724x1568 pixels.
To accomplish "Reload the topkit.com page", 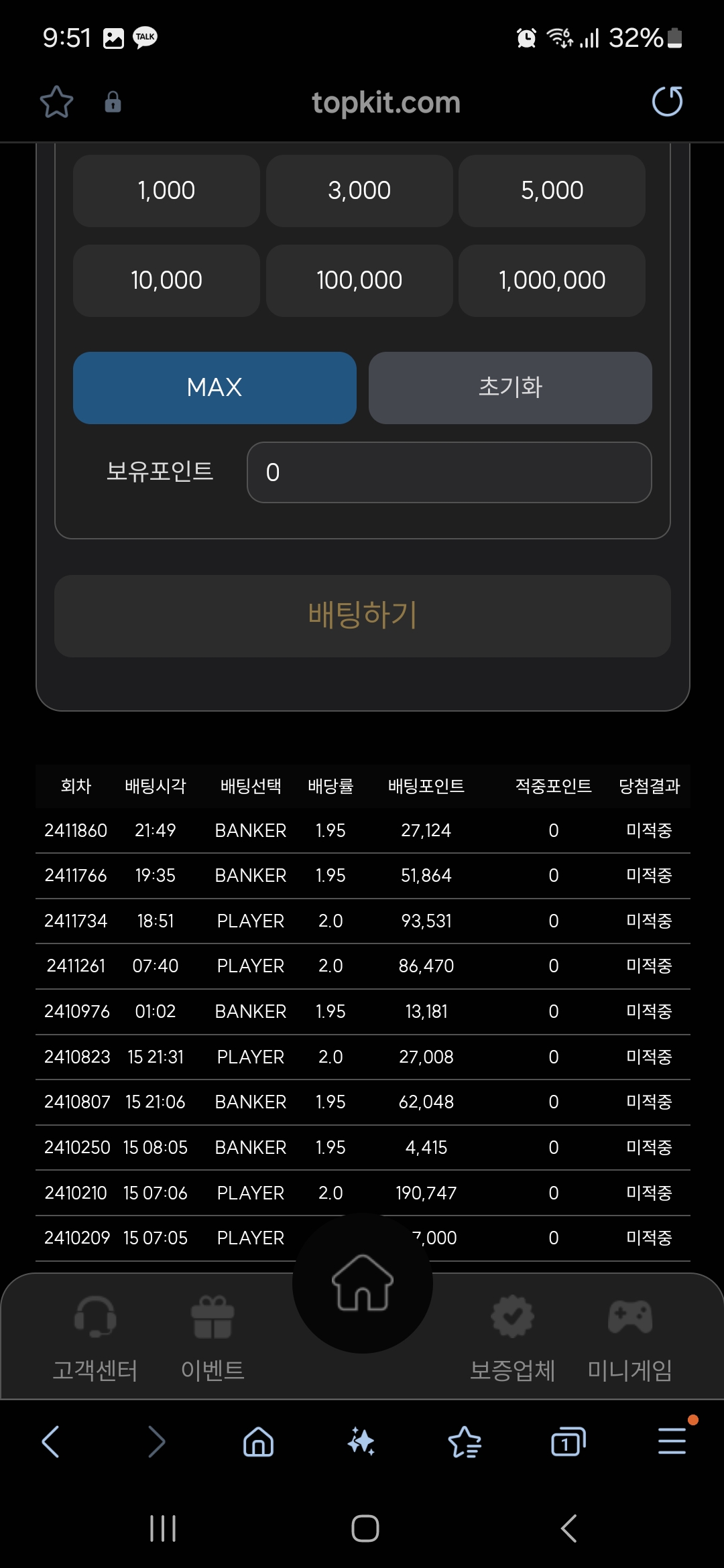I will tap(667, 102).
